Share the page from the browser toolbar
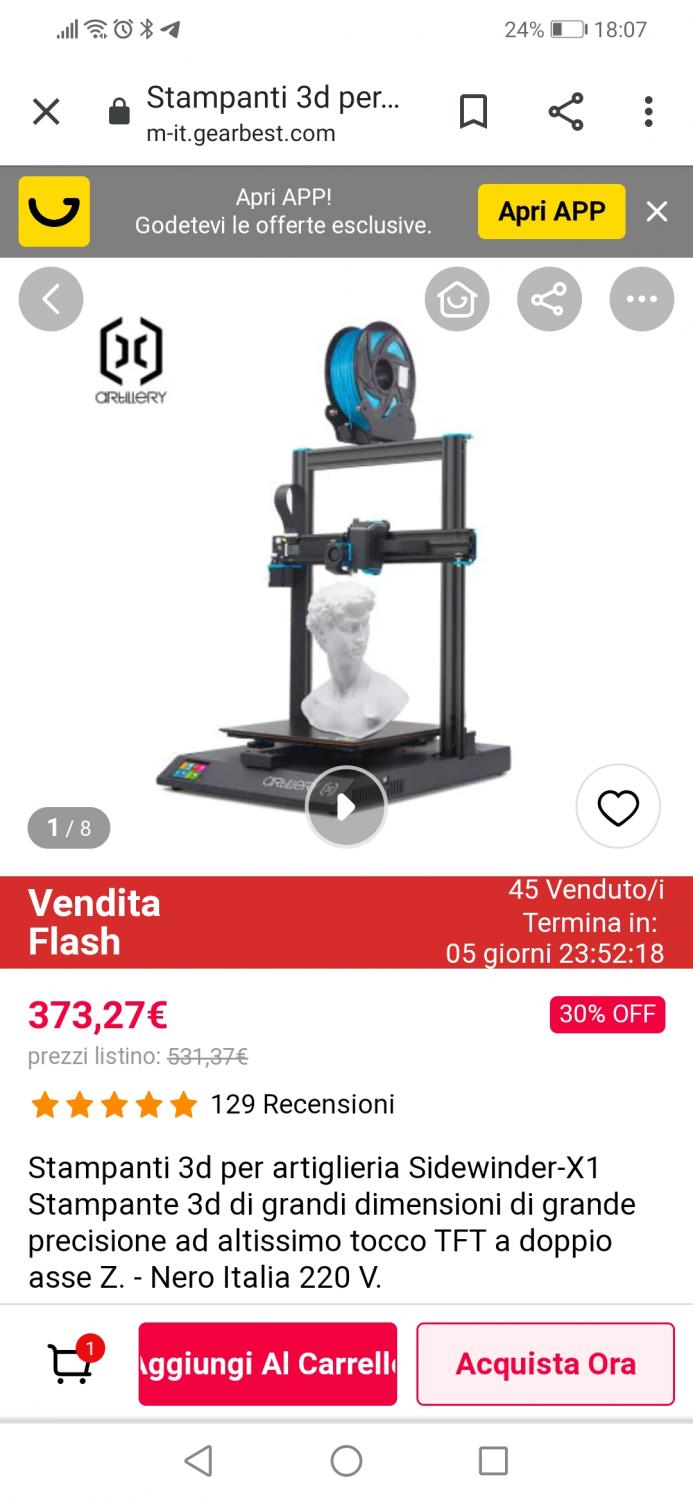The image size is (693, 1500). pos(566,112)
